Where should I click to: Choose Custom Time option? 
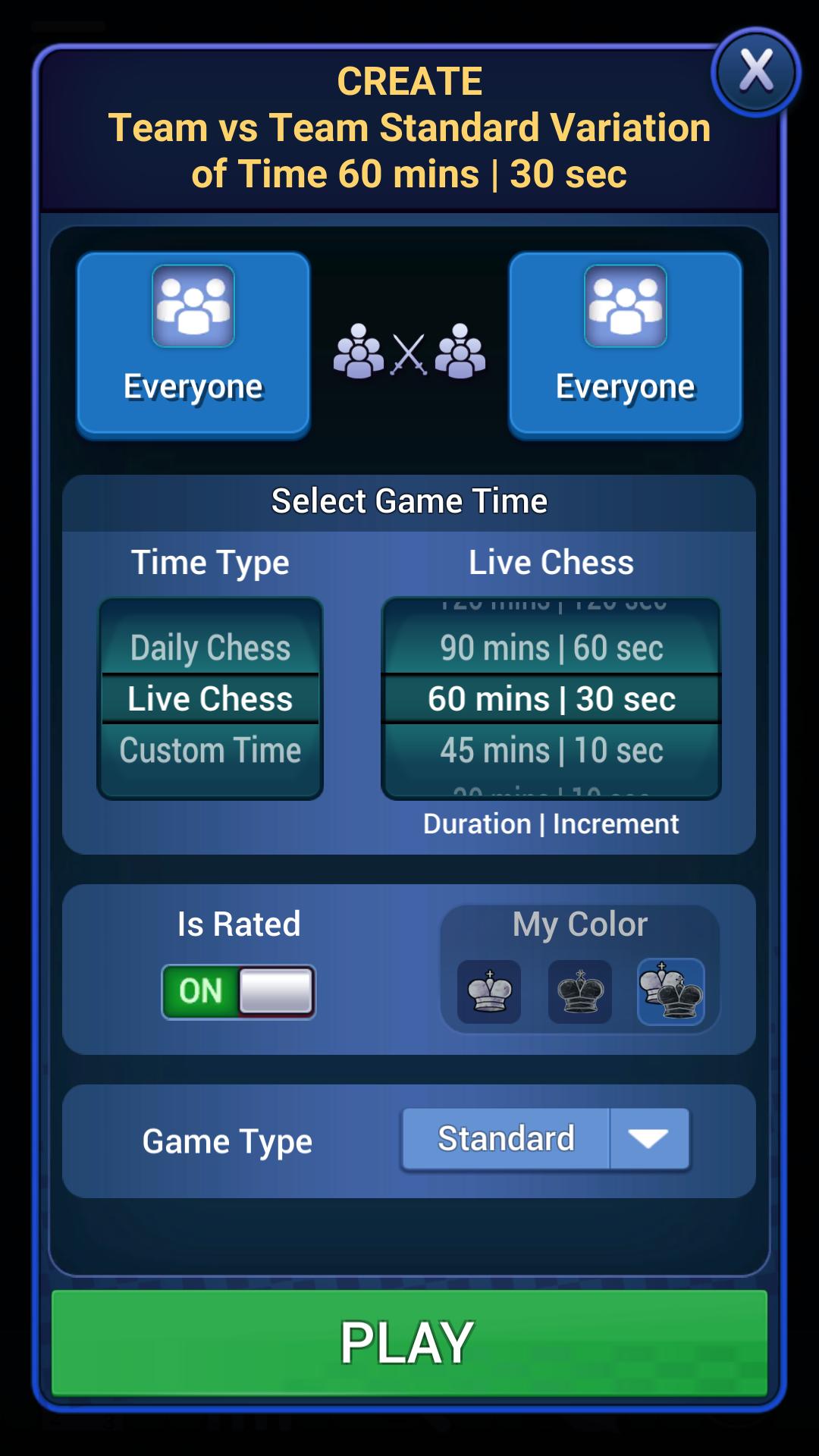[210, 750]
